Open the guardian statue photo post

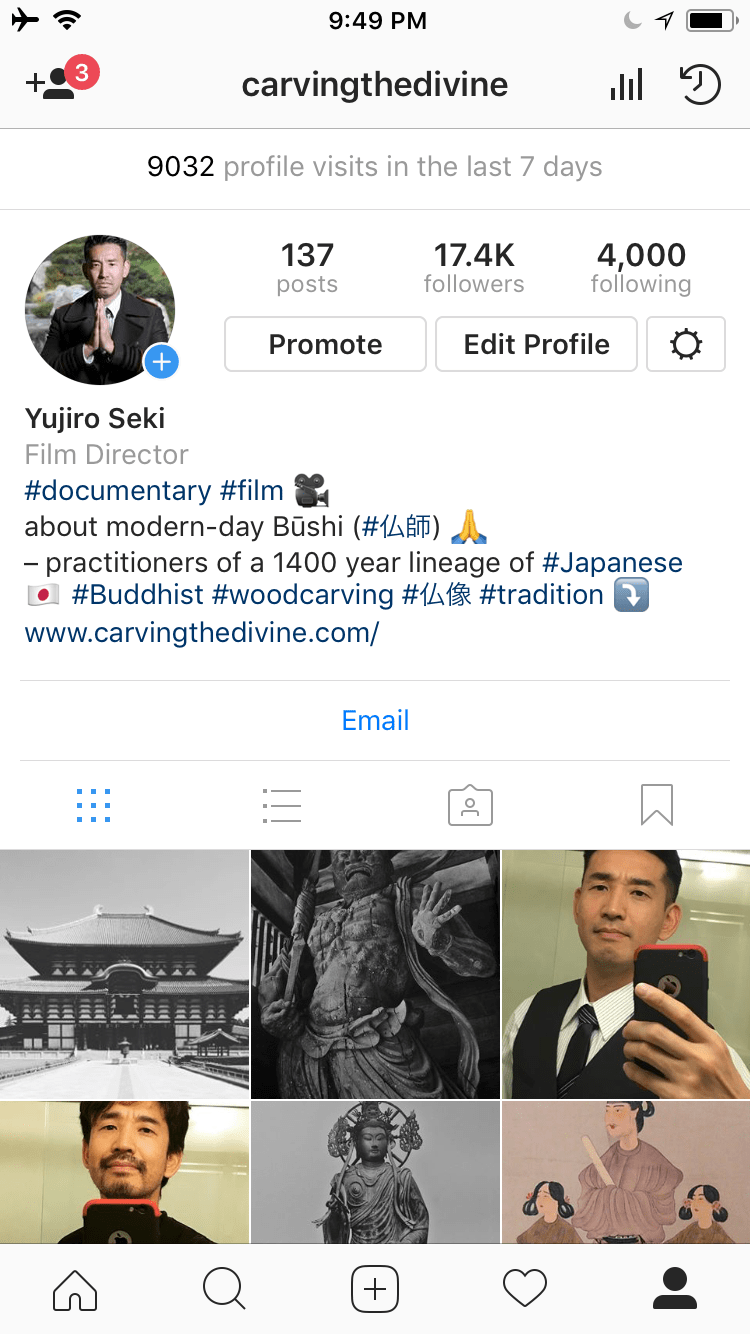(x=375, y=974)
